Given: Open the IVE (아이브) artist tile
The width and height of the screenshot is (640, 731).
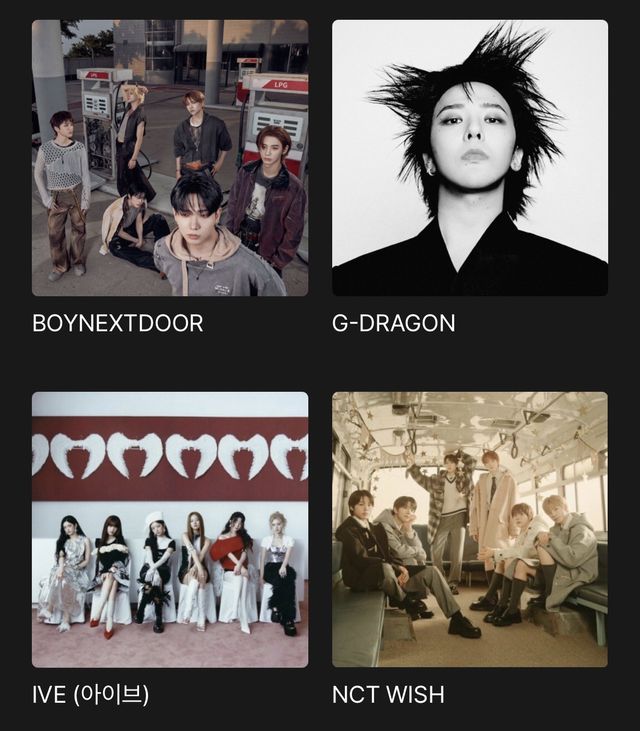Looking at the screenshot, I should point(170,529).
